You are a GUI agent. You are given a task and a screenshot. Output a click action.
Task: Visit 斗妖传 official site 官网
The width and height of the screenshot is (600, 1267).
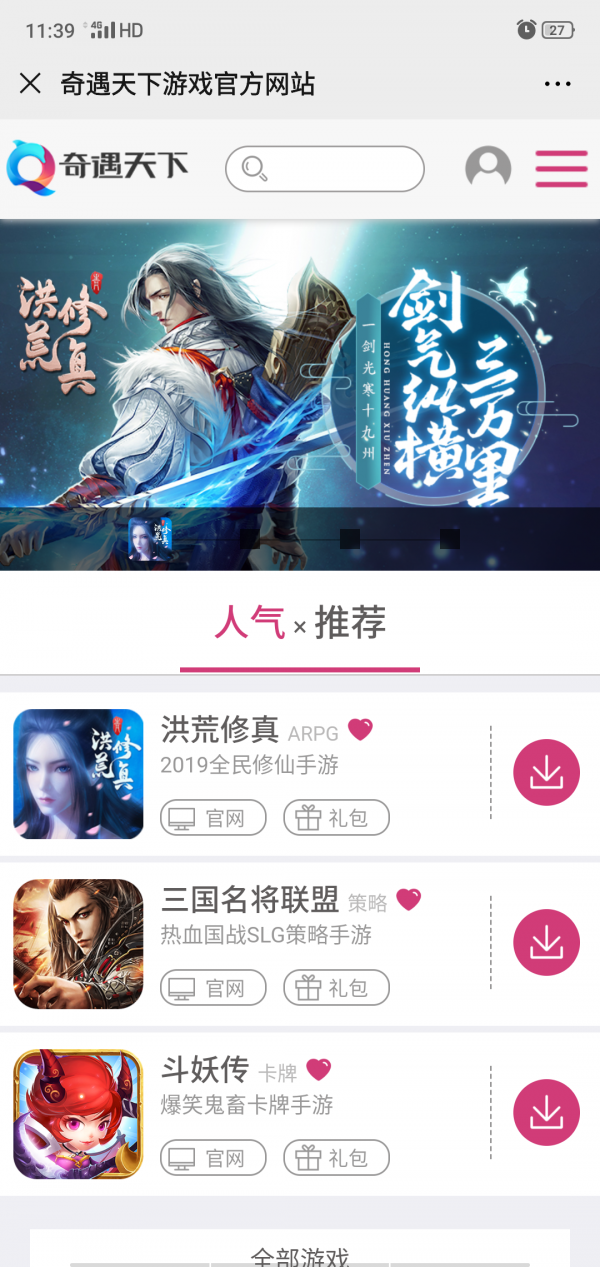[x=213, y=1158]
